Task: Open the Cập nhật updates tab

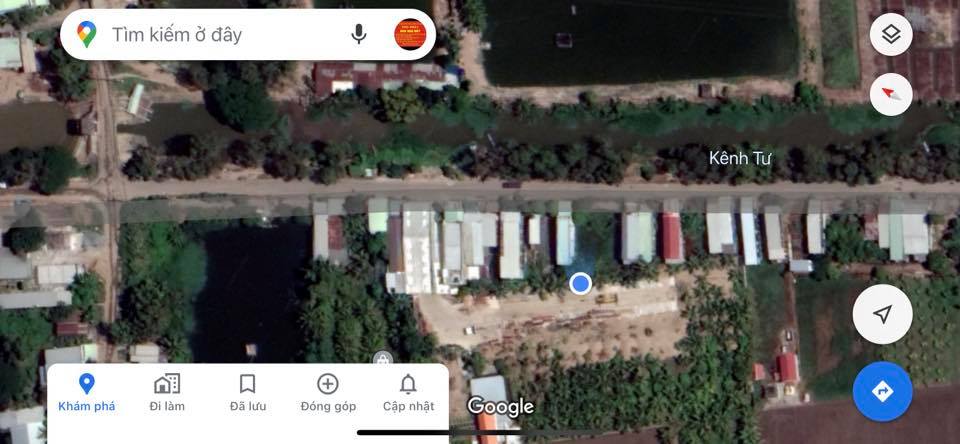Action: point(408,392)
